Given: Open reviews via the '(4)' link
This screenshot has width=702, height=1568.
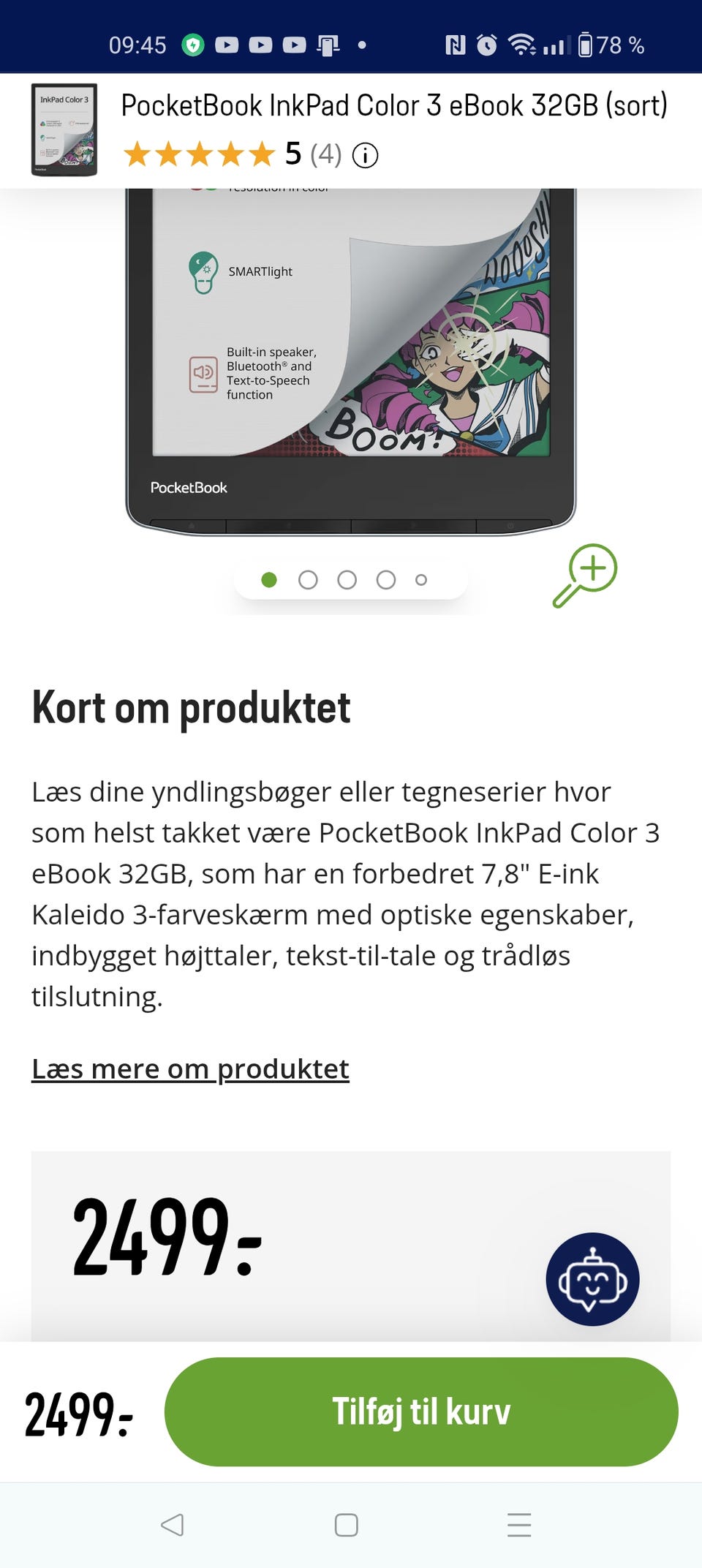Looking at the screenshot, I should coord(325,154).
